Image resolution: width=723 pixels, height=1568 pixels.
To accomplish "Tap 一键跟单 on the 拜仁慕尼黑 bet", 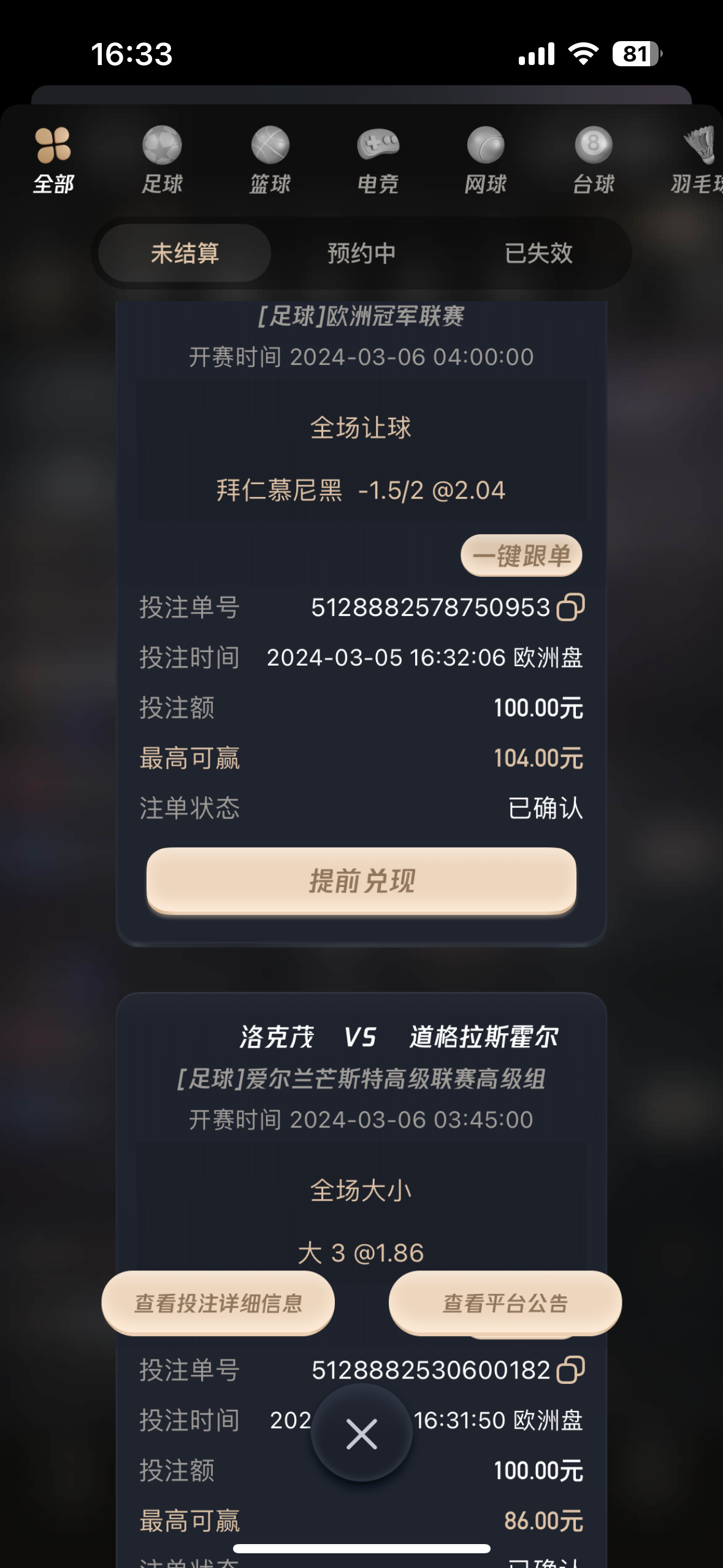I will [521, 556].
